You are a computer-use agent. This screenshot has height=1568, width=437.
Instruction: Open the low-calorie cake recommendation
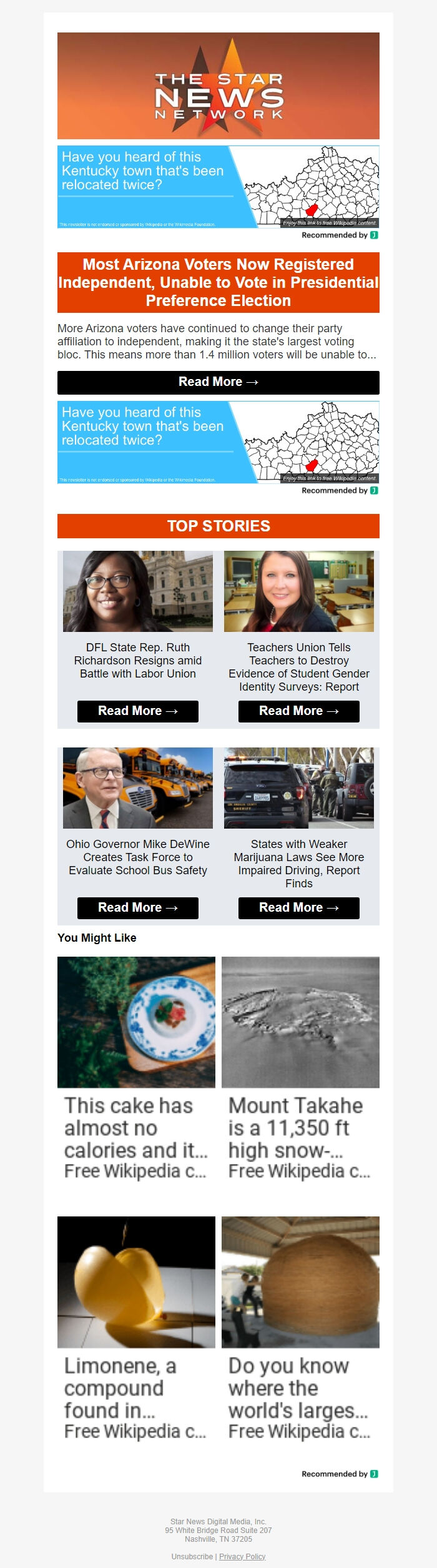[136, 1068]
